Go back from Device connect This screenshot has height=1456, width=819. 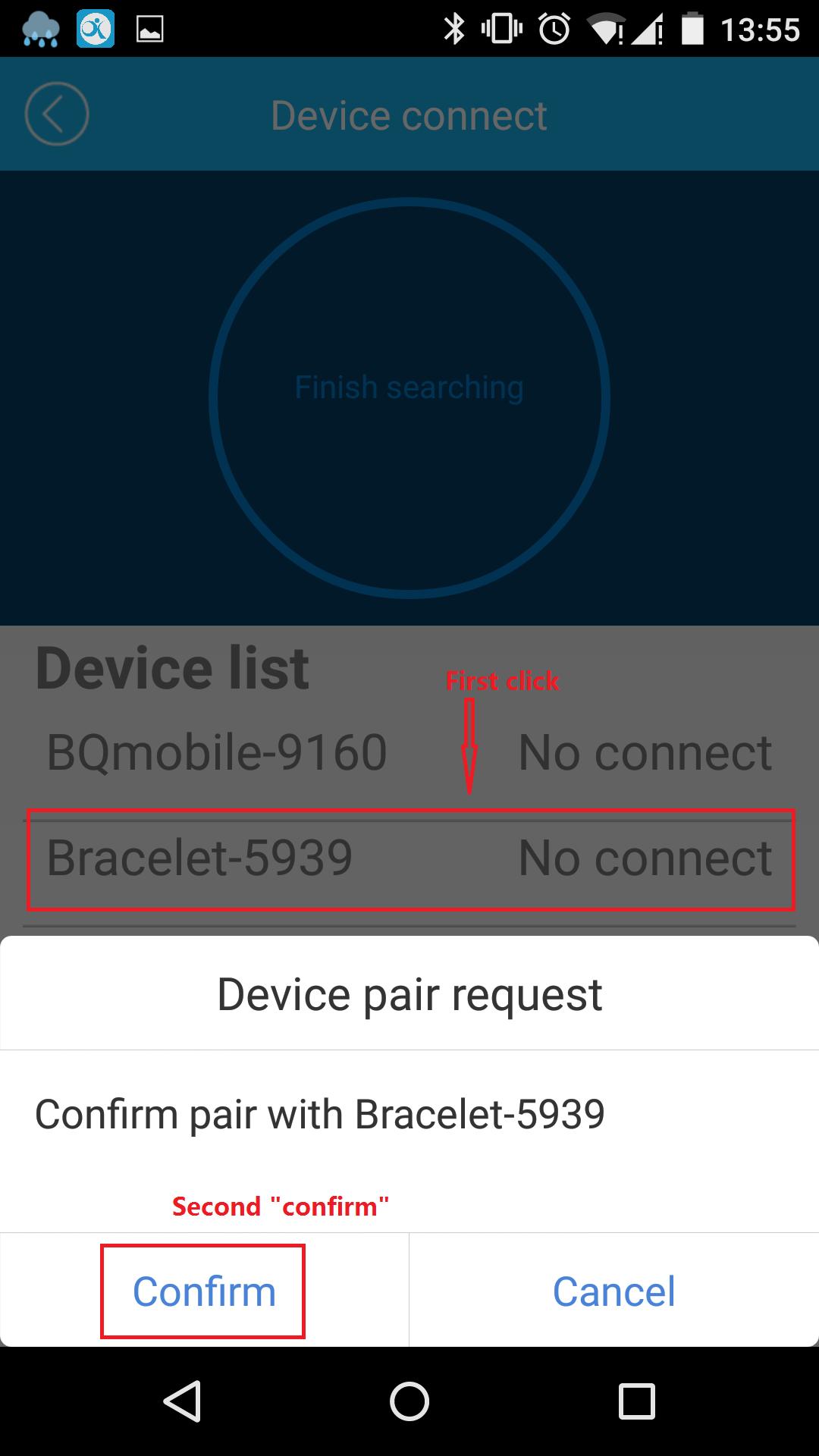(x=57, y=115)
